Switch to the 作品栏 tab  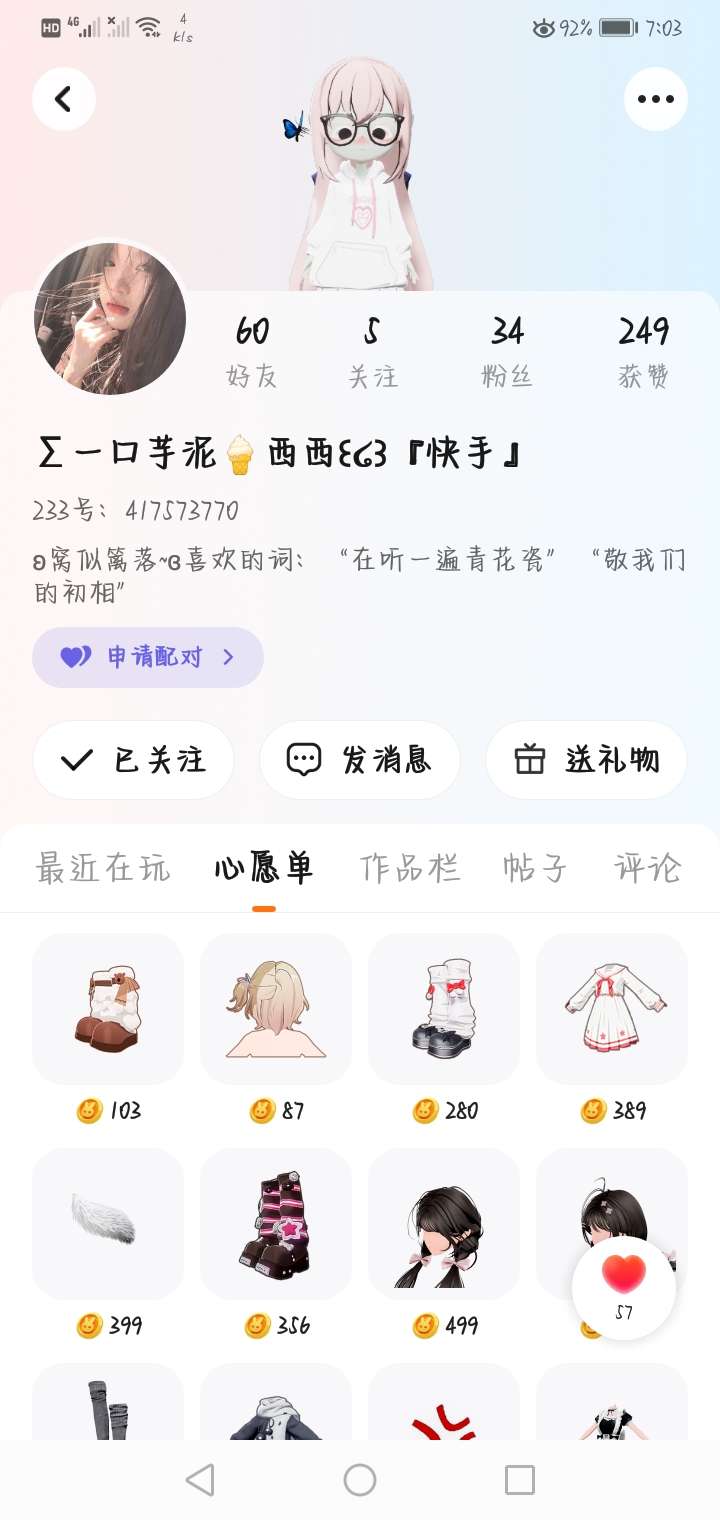[410, 867]
